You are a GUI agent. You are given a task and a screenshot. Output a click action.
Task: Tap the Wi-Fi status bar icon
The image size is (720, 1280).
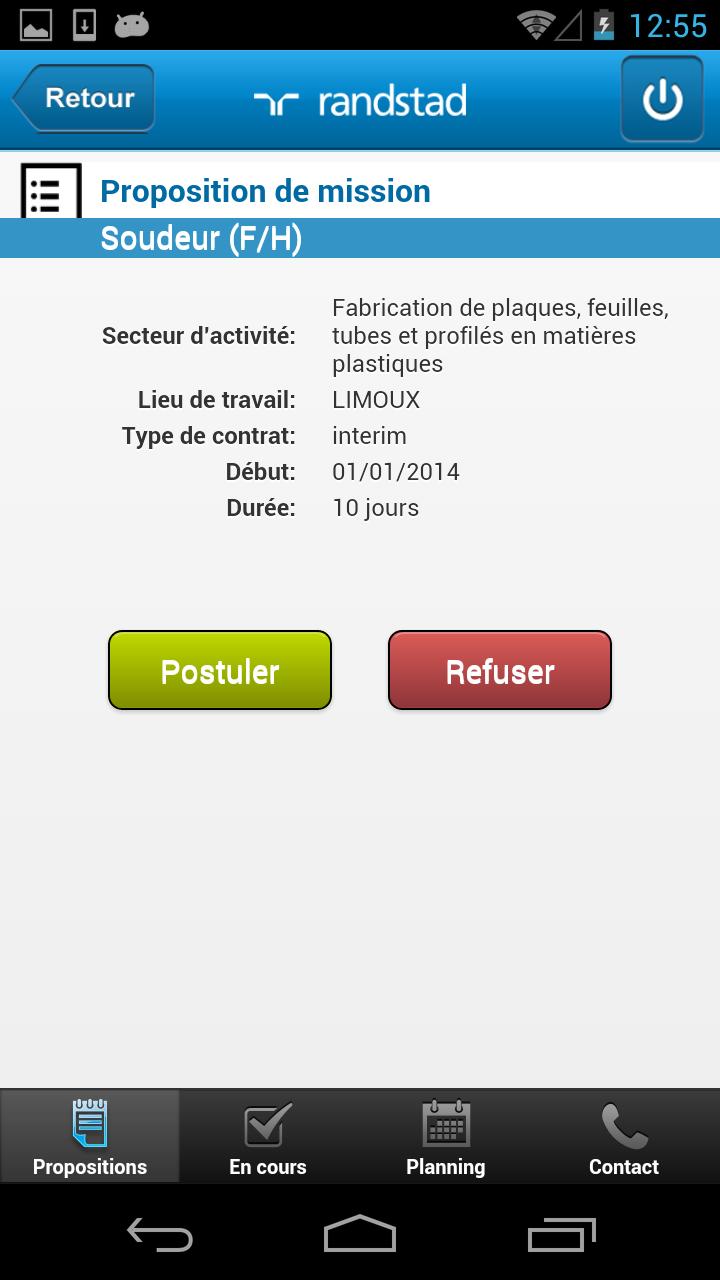tap(537, 24)
